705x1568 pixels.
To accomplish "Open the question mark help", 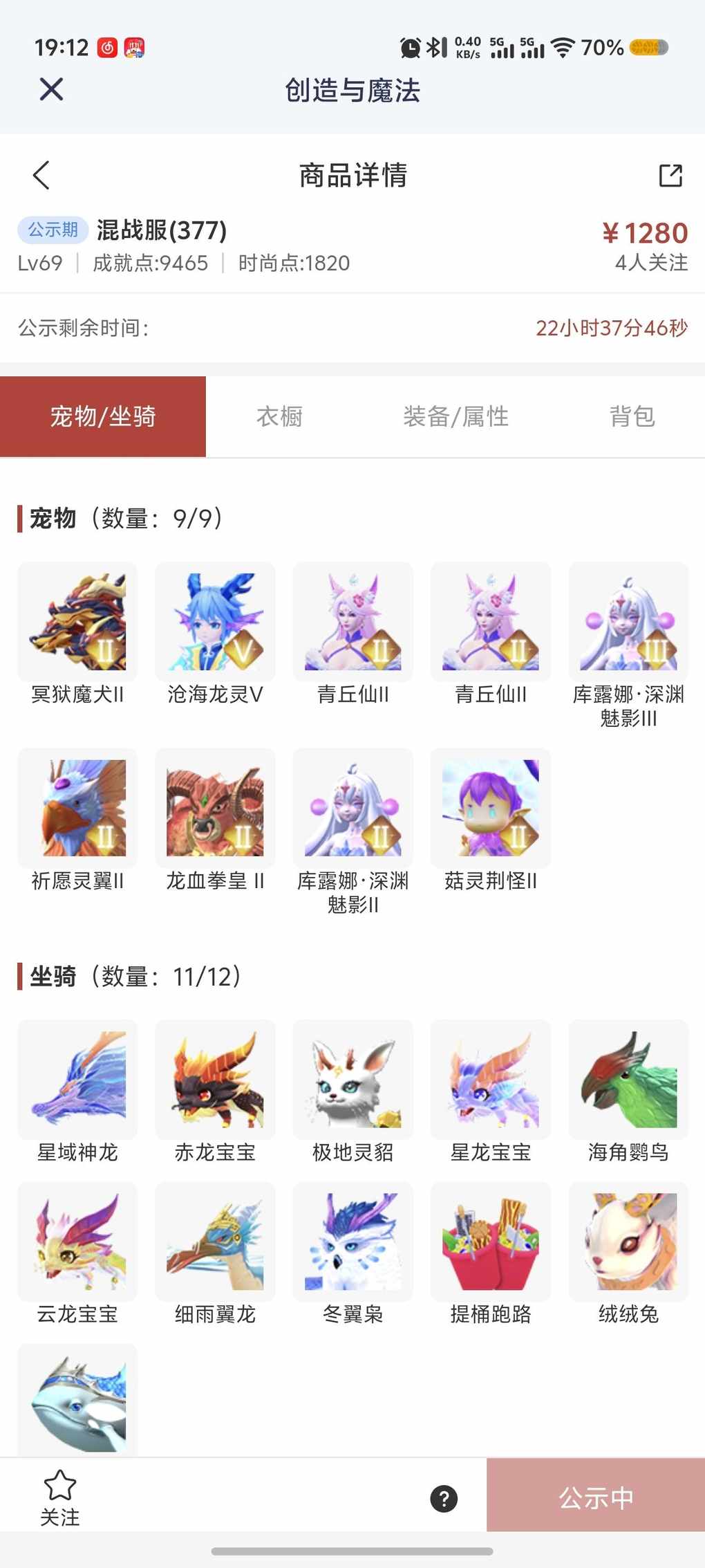I will (444, 1498).
